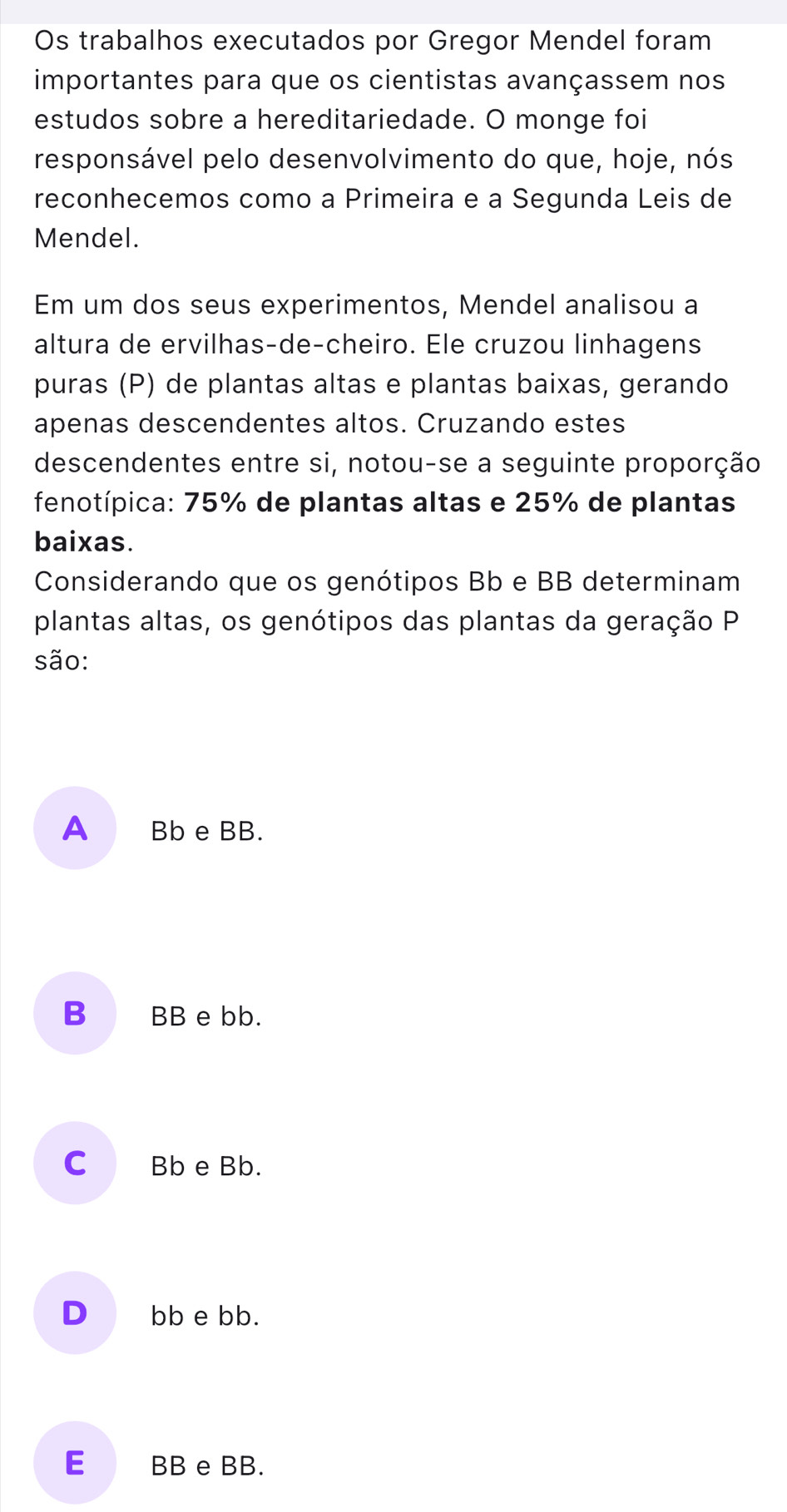This screenshot has height=1512, width=787.
Task: Pick alternative C: Bb e Bb
Action: coord(75,1163)
